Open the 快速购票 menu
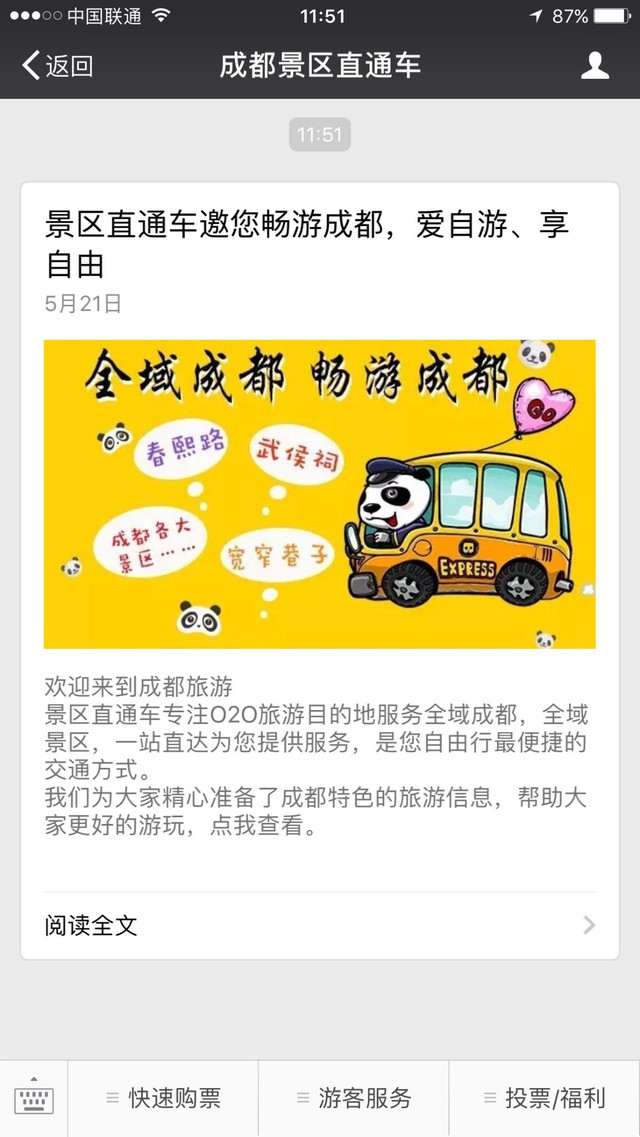 [x=163, y=1098]
